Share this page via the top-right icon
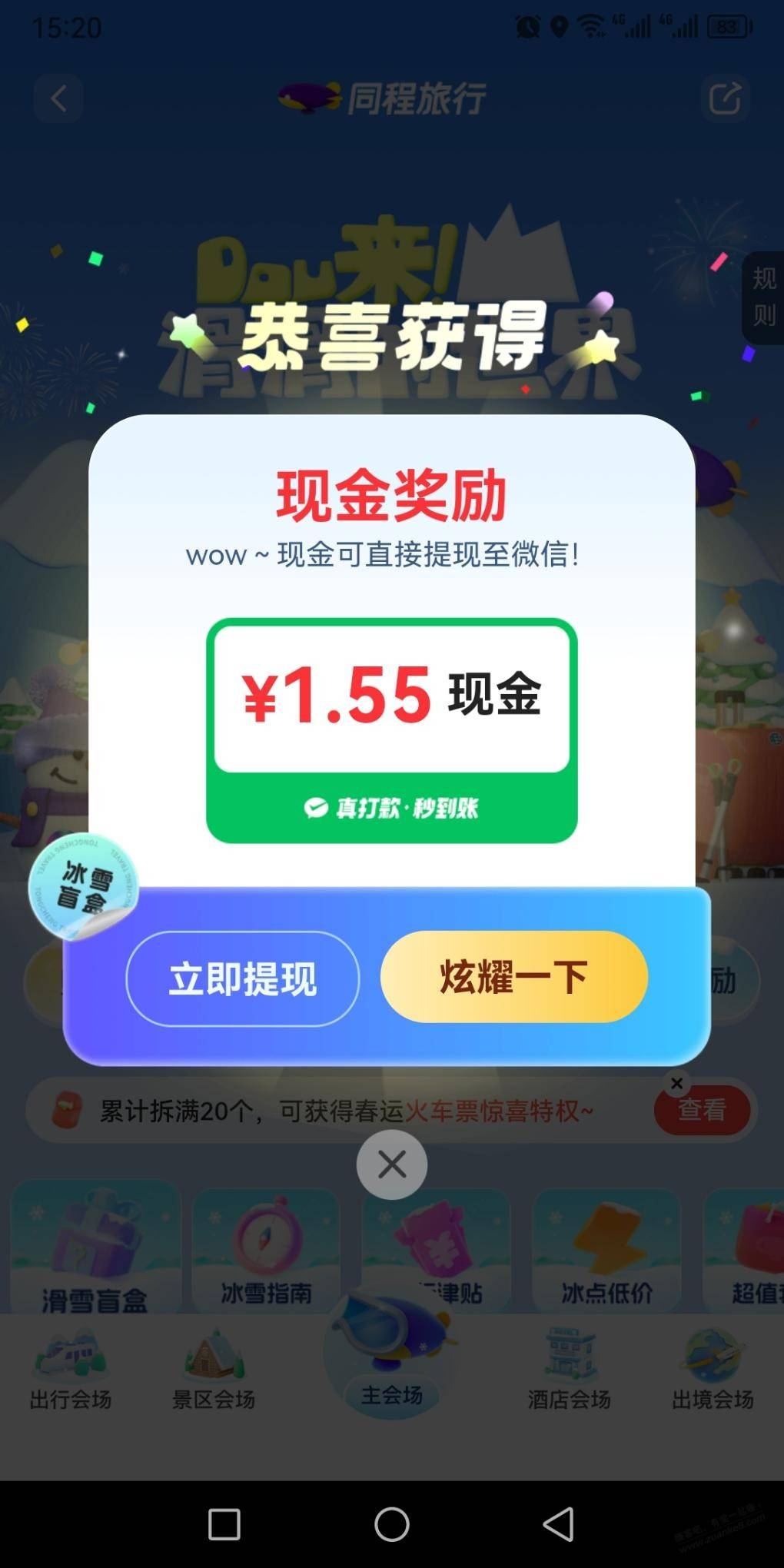Screen dimensions: 784x1568 725,98
